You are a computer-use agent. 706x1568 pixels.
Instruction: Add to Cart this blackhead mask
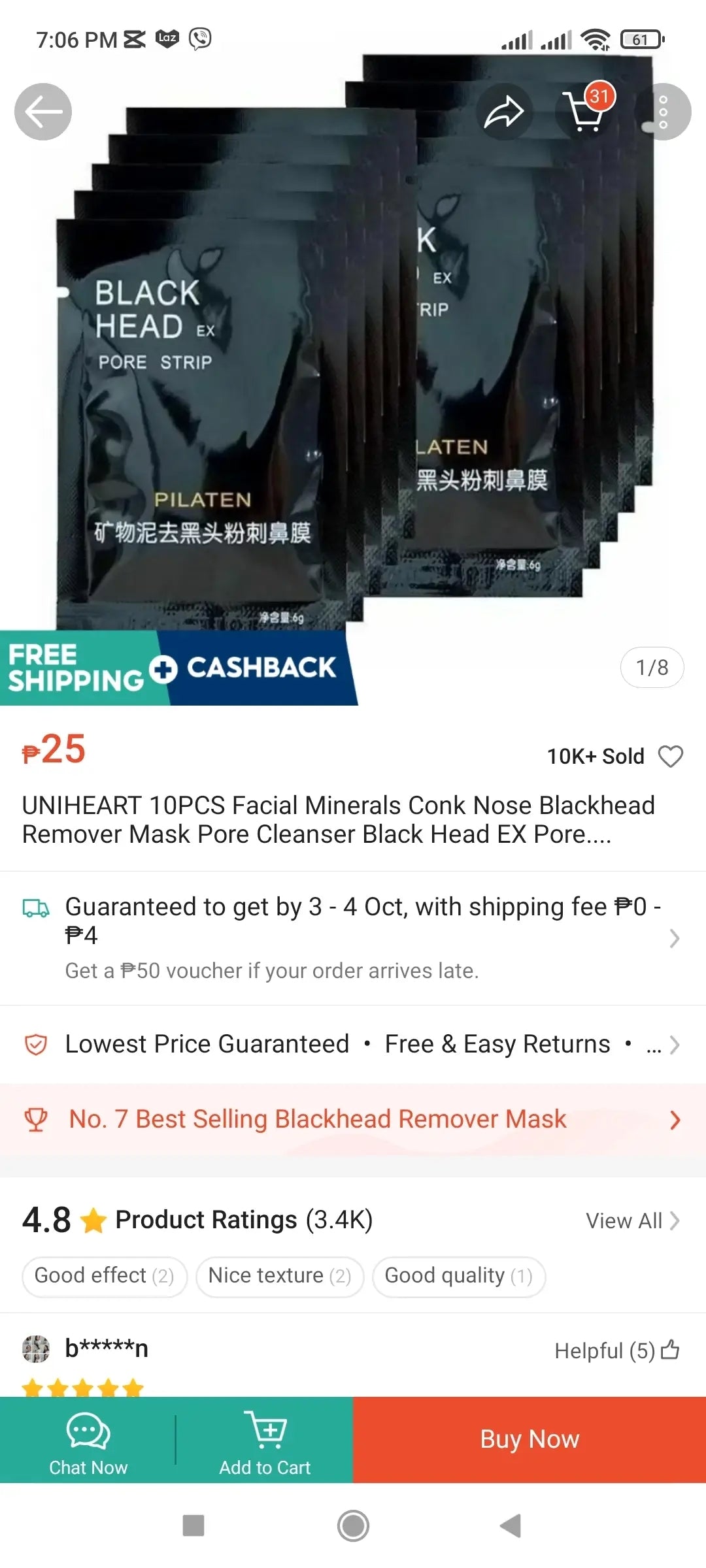(x=265, y=1441)
